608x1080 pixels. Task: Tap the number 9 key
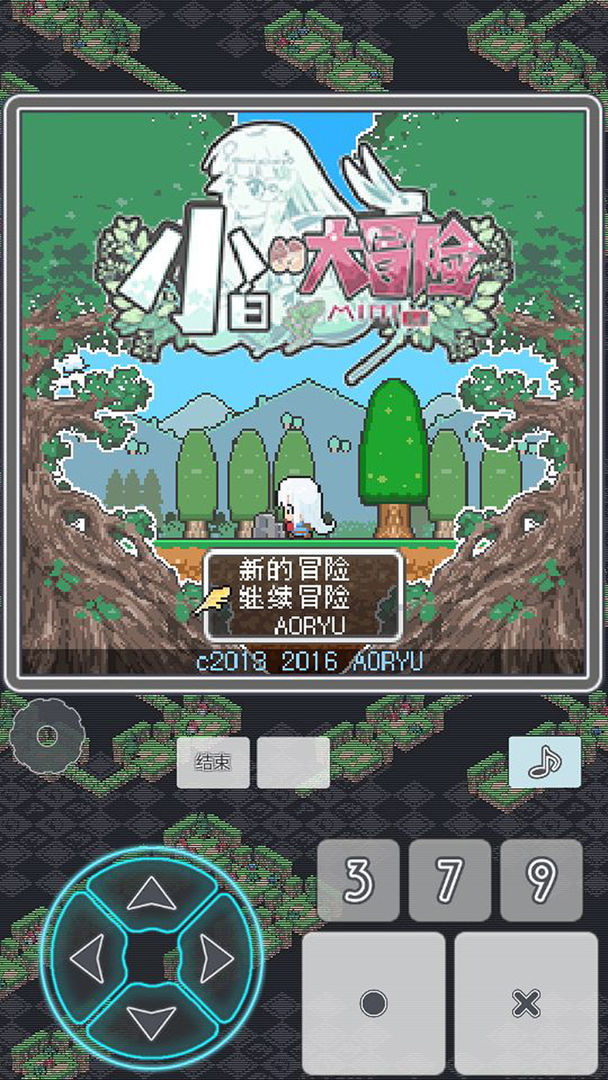(x=541, y=880)
